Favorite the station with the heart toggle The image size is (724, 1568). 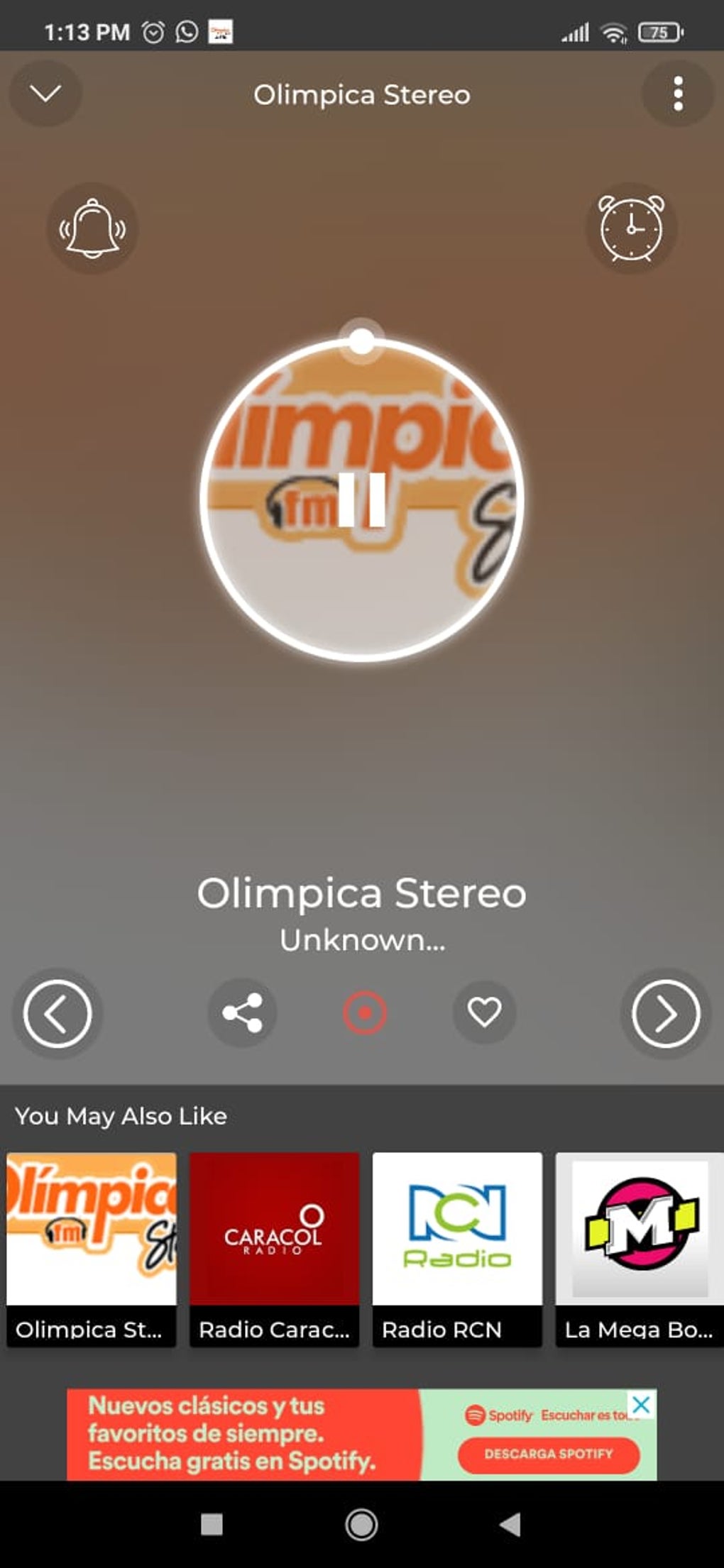pyautogui.click(x=483, y=1014)
